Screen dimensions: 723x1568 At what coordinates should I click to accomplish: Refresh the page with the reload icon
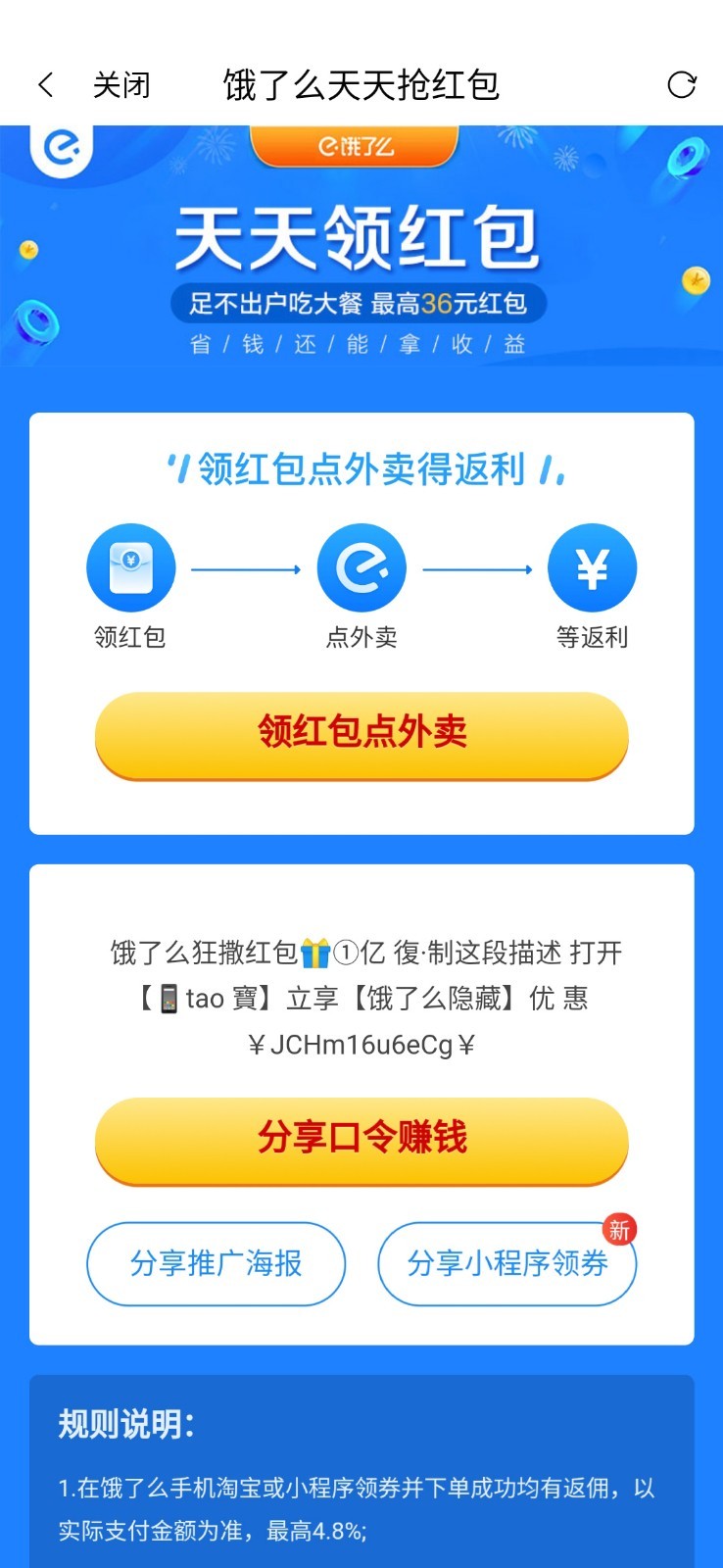pyautogui.click(x=681, y=85)
